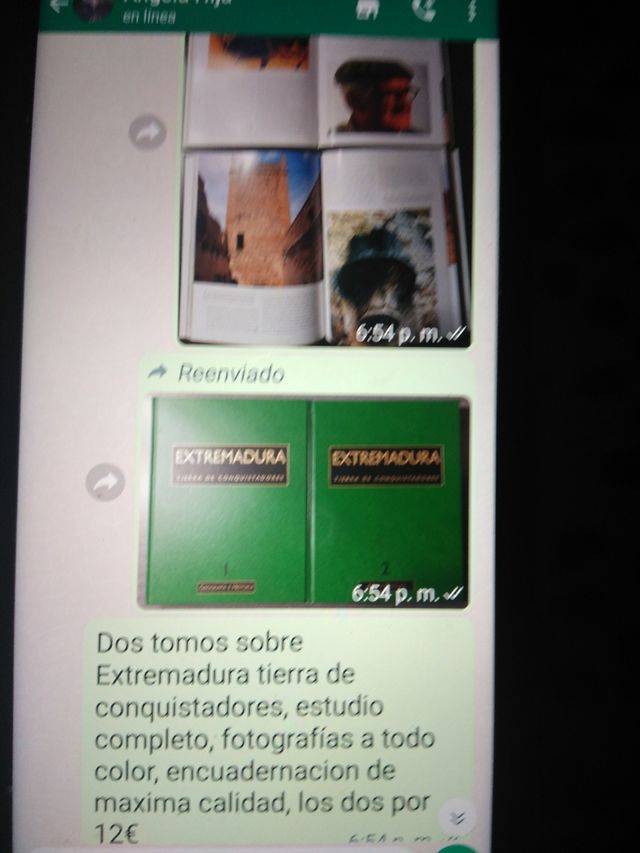
Task: Open the chat overflow menu
Action: (x=472, y=10)
